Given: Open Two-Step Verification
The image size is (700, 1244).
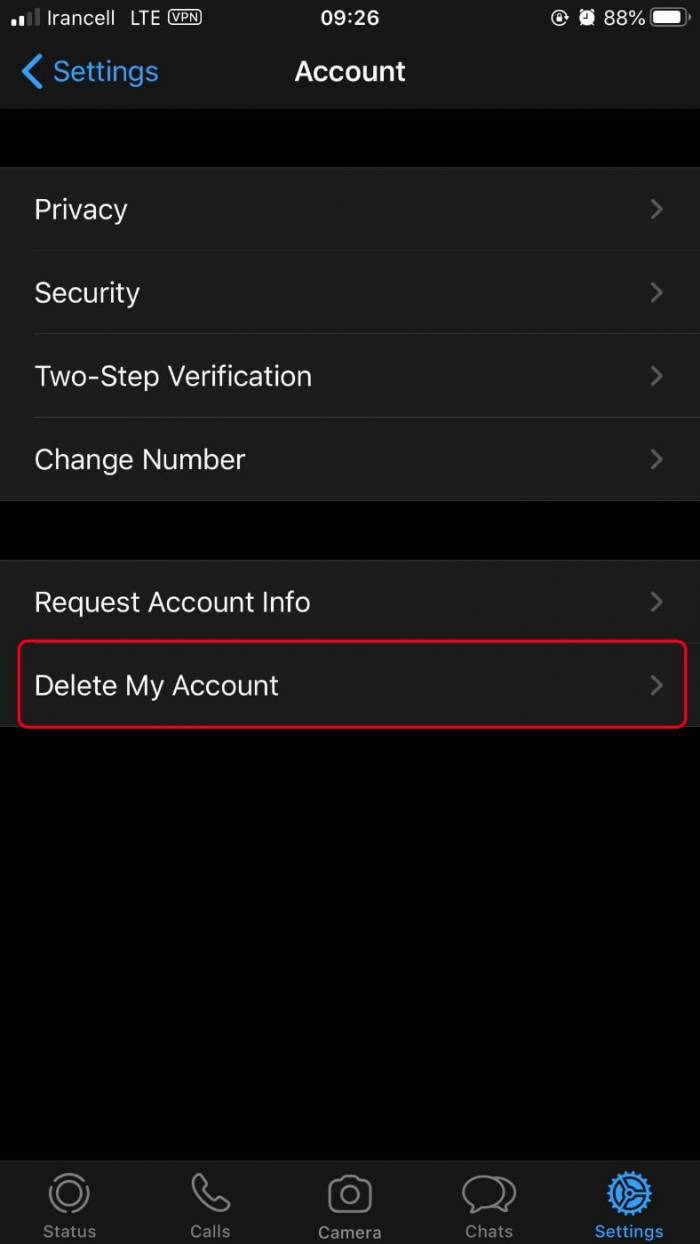Looking at the screenshot, I should [350, 376].
